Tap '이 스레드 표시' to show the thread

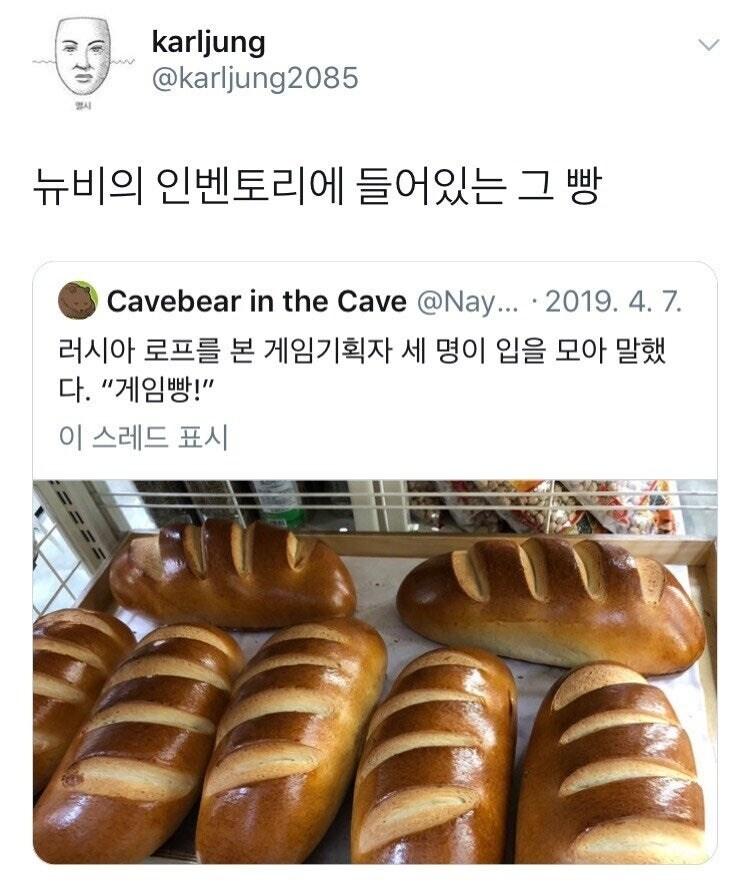(x=144, y=437)
